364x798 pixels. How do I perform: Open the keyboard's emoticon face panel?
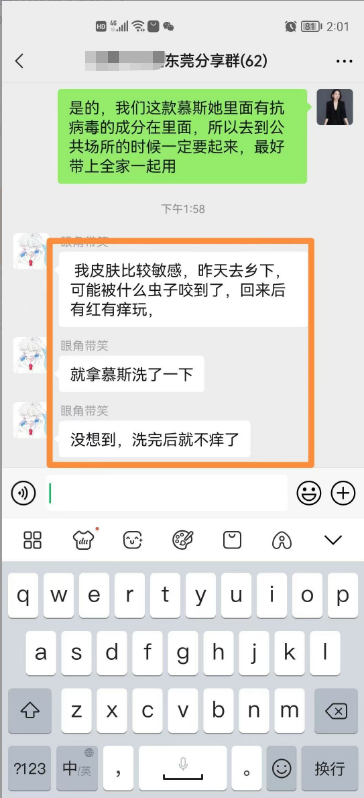coord(133,539)
